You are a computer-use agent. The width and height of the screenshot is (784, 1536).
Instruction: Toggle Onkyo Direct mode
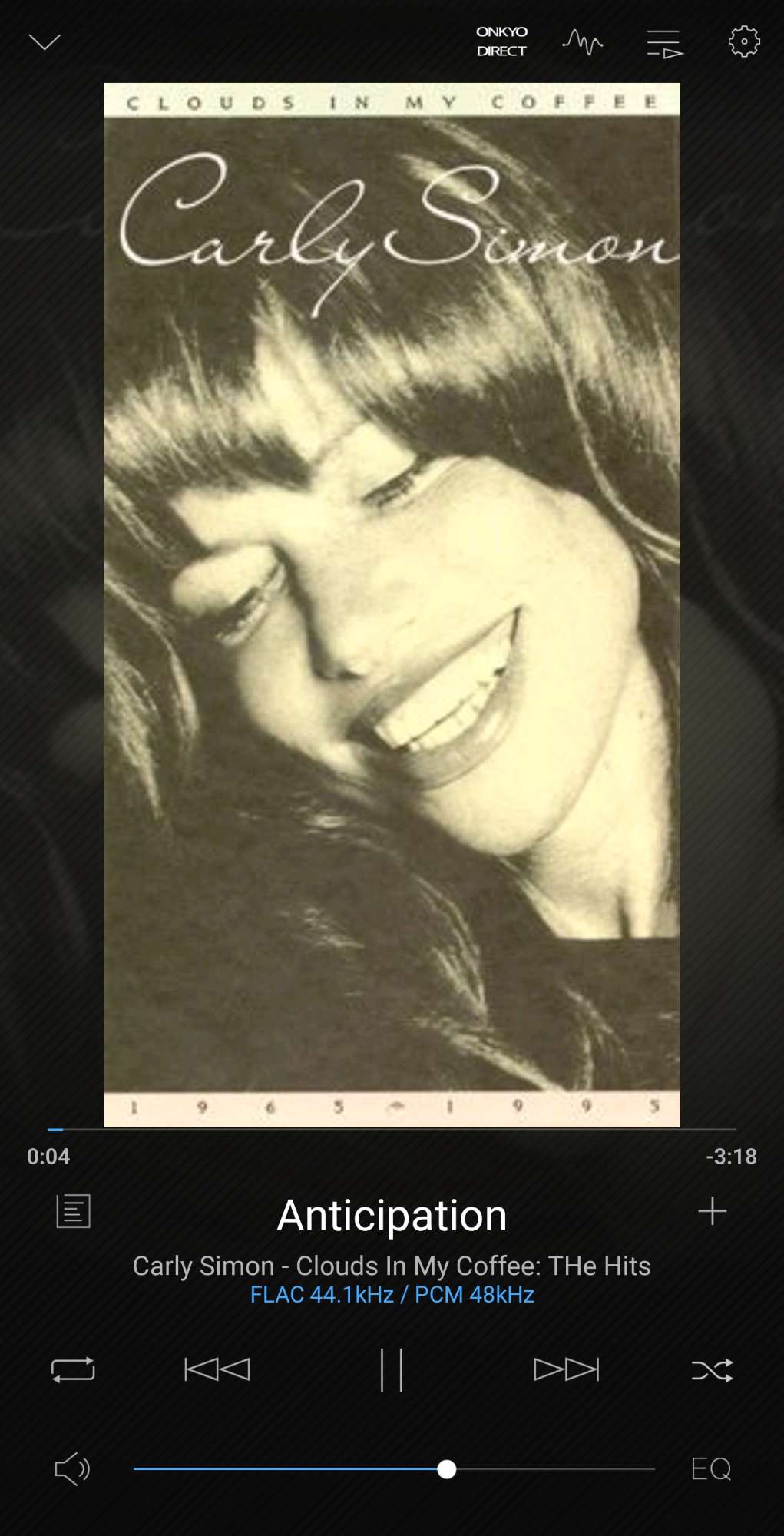point(501,41)
